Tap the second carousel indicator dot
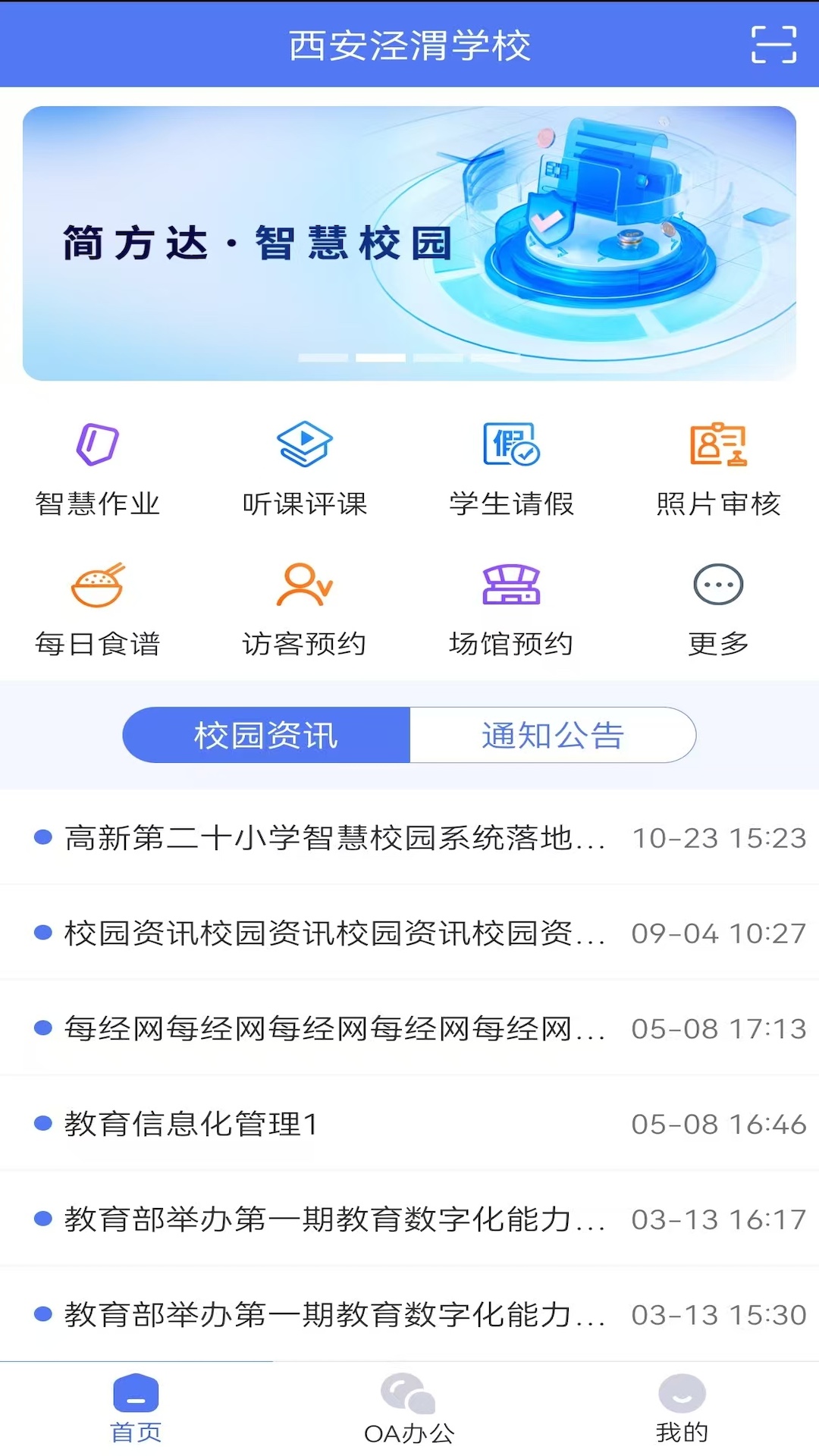 tap(379, 356)
